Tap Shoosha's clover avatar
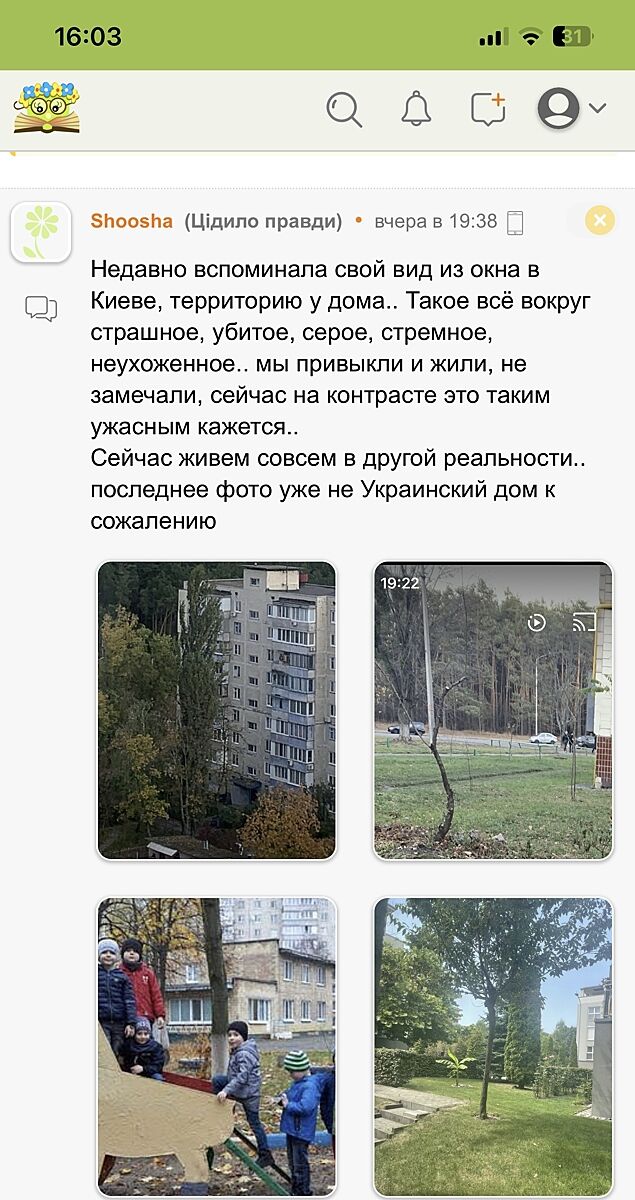This screenshot has height=1200, width=635. 41,232
